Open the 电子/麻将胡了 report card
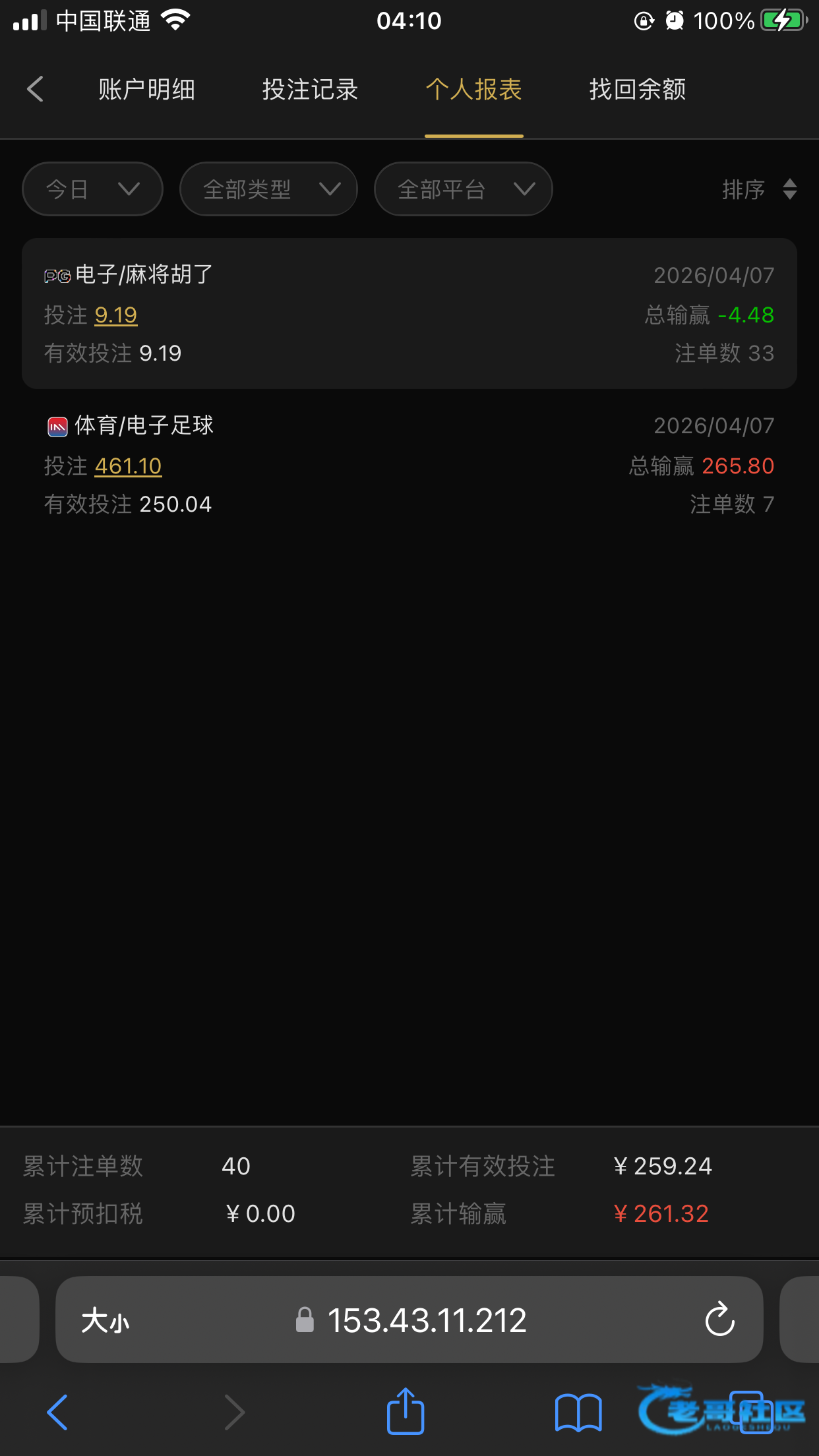This screenshot has width=819, height=1456. pyautogui.click(x=409, y=313)
